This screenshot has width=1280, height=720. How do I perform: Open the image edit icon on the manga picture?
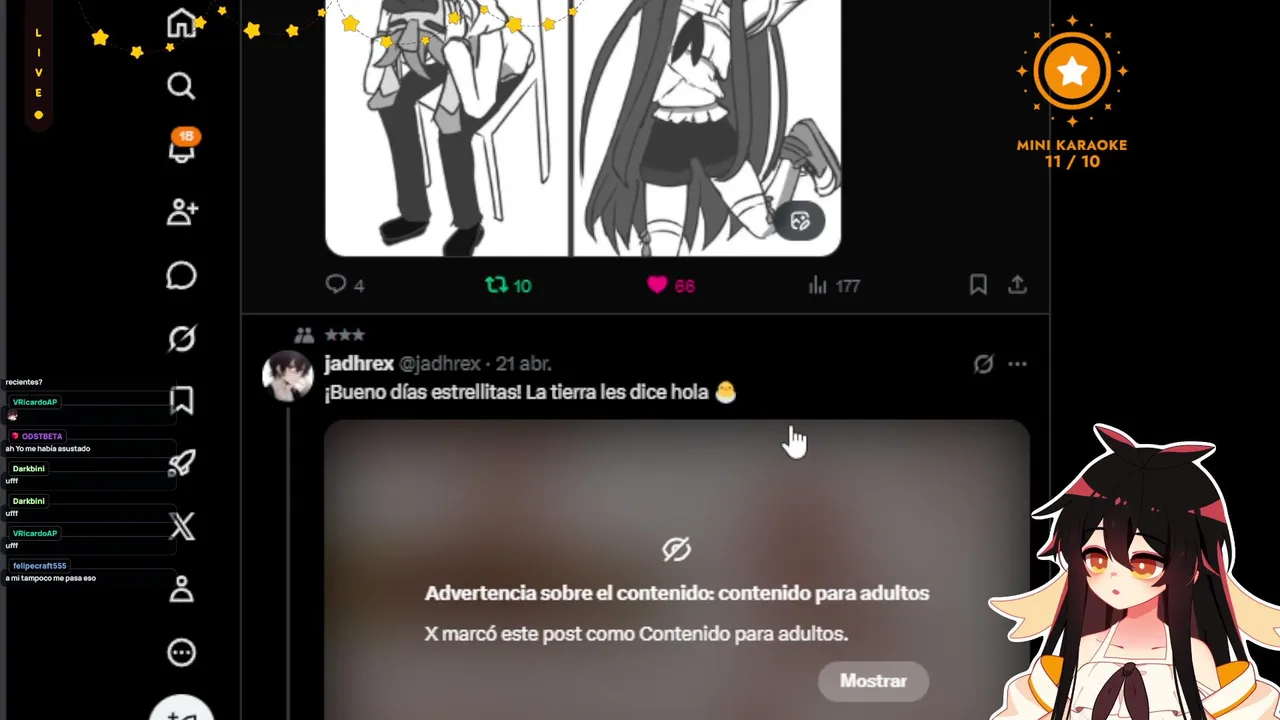click(799, 222)
